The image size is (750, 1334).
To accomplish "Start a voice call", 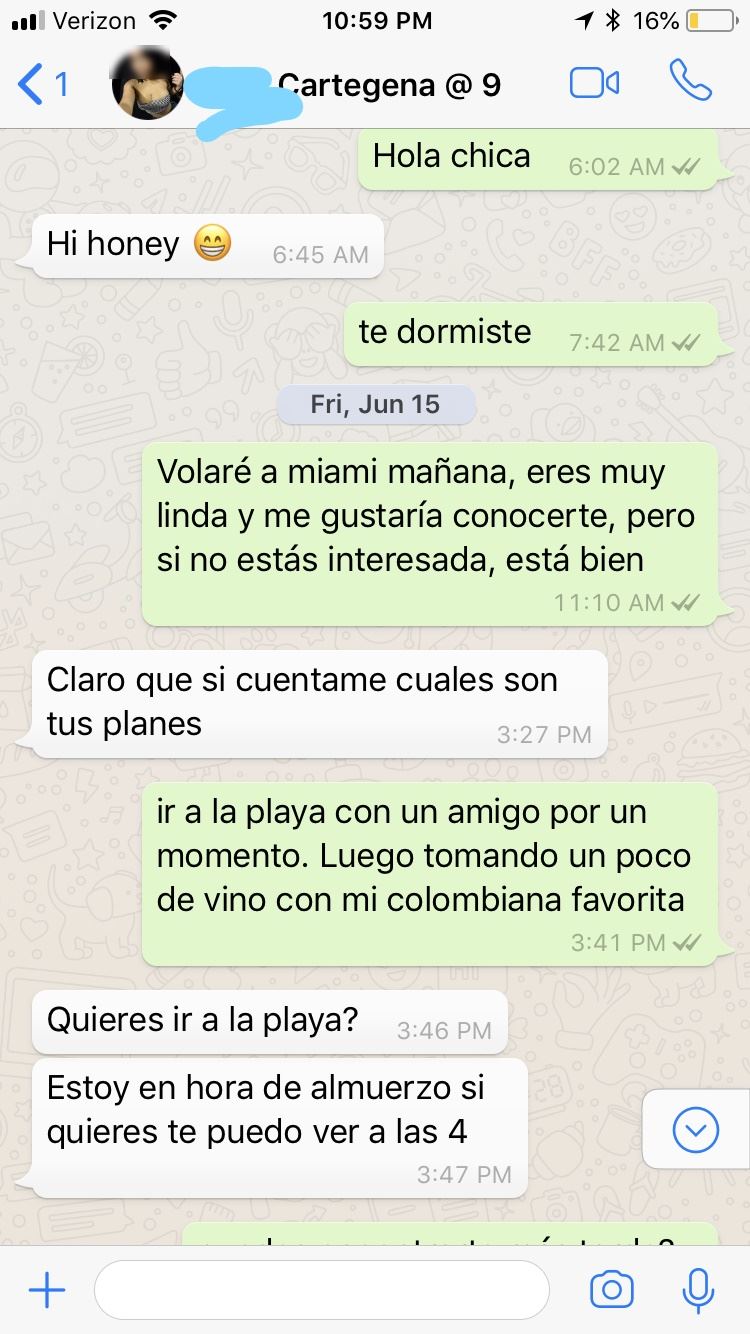I will point(690,82).
